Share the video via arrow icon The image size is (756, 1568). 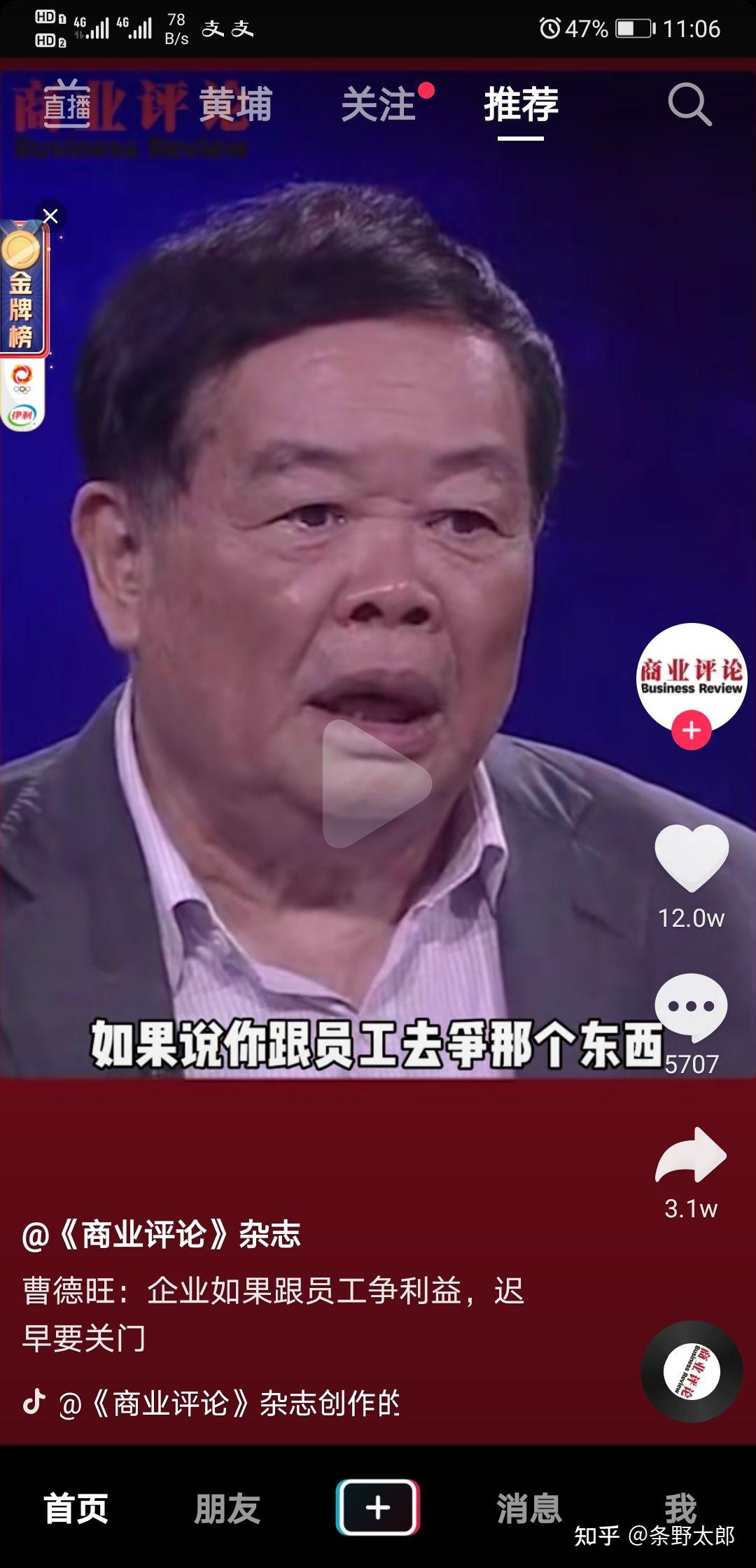point(692,1155)
